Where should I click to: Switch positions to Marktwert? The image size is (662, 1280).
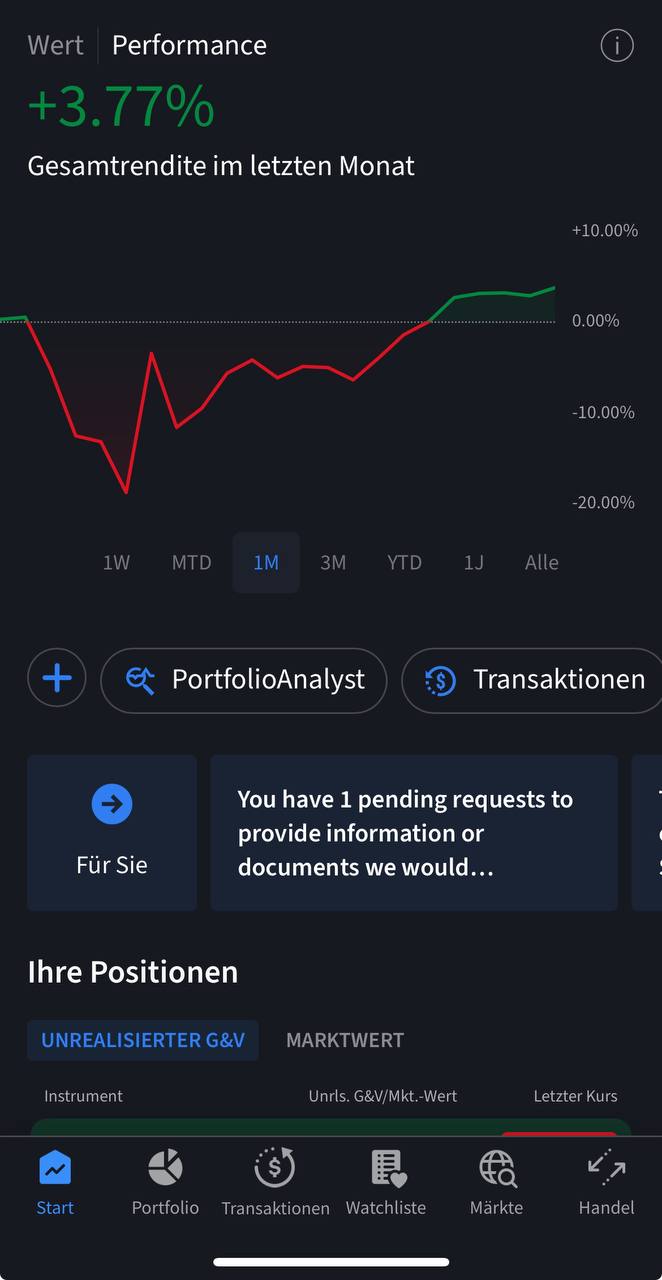[345, 1040]
